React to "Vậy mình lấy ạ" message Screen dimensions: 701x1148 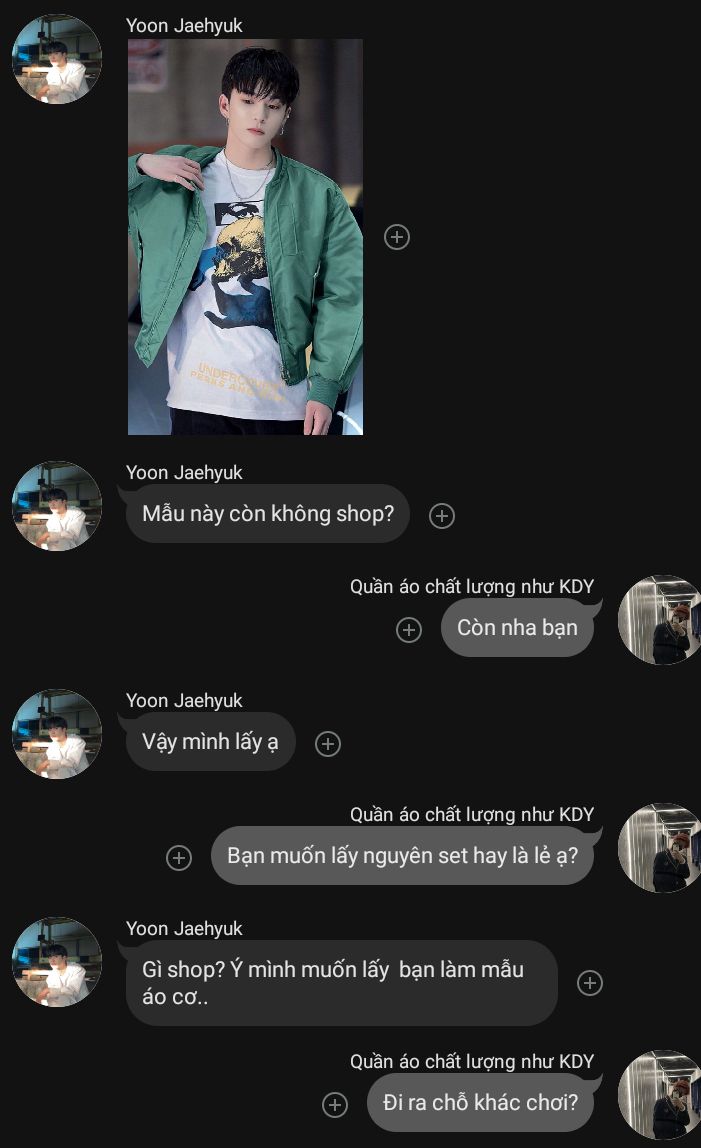coord(327,744)
